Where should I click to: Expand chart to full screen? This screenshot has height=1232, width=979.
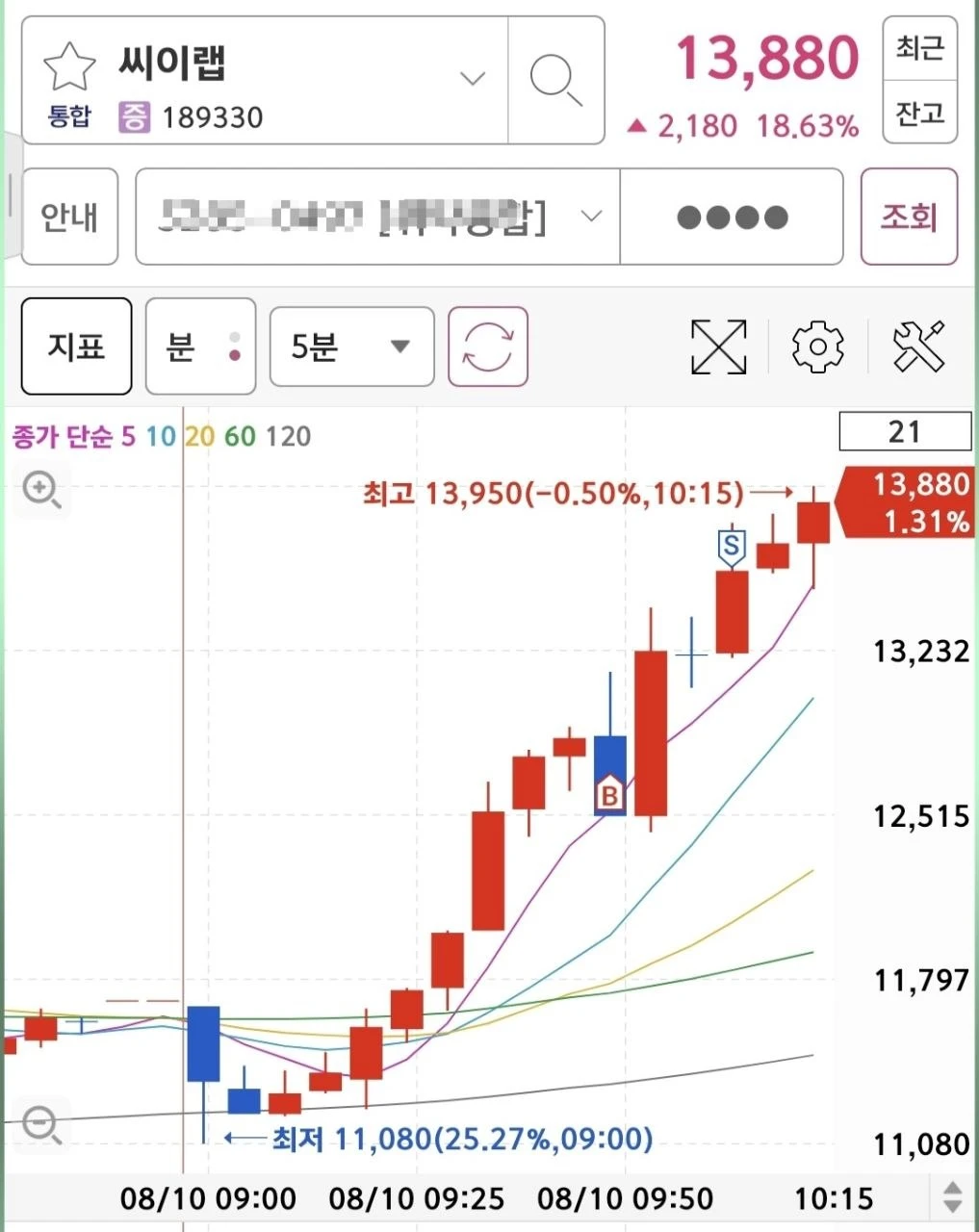[719, 346]
